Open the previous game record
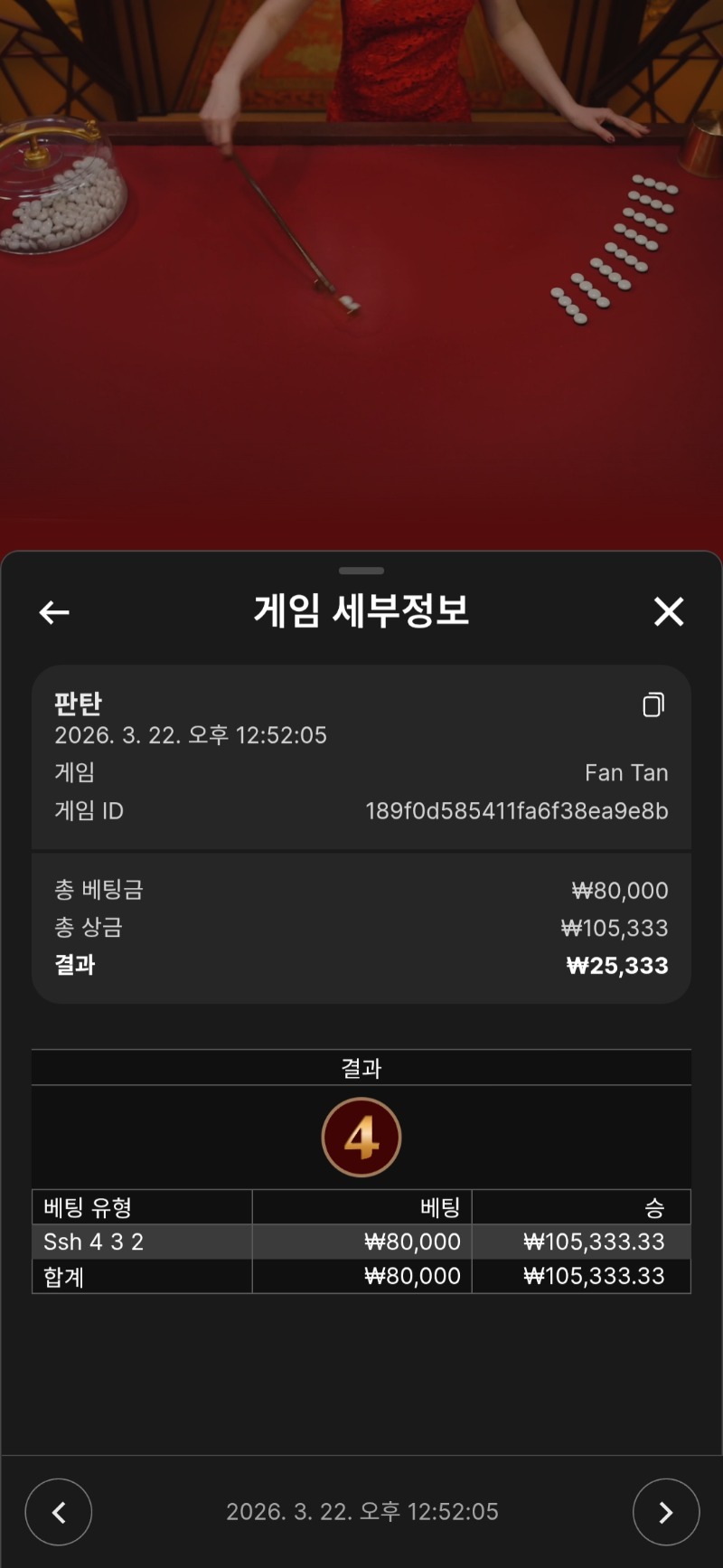 (59, 1511)
